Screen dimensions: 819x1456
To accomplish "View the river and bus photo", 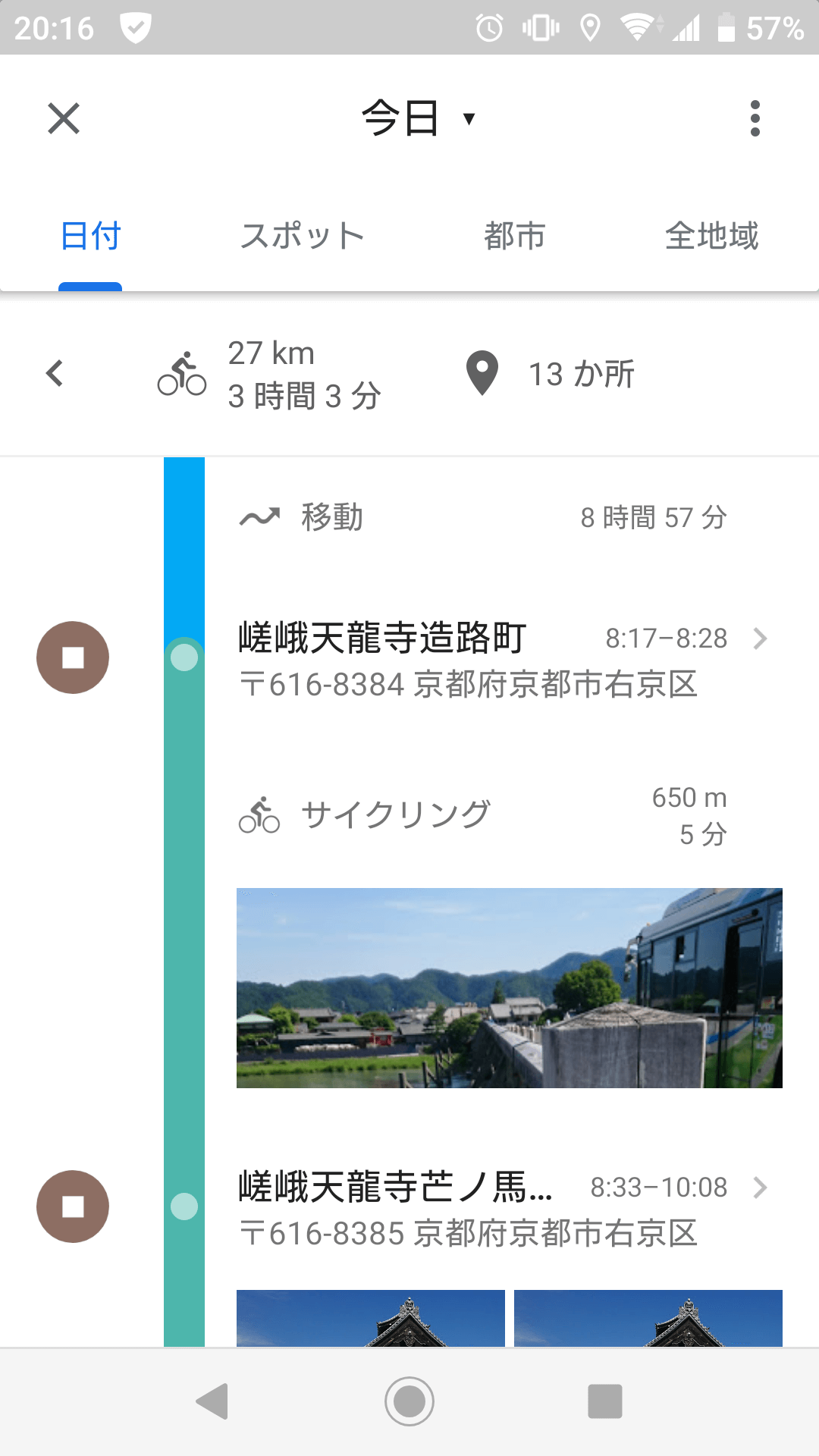I will click(x=509, y=987).
